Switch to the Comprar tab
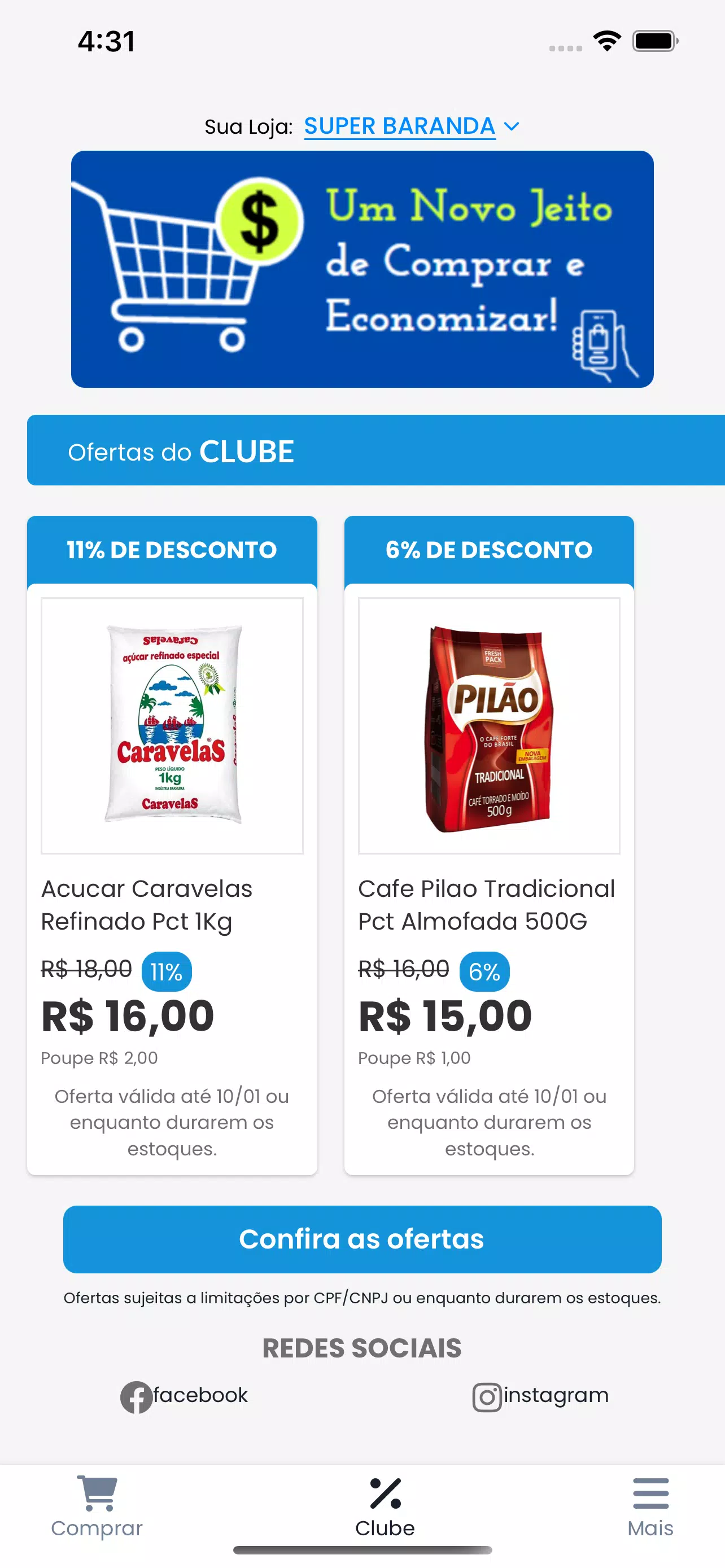 [x=97, y=1508]
